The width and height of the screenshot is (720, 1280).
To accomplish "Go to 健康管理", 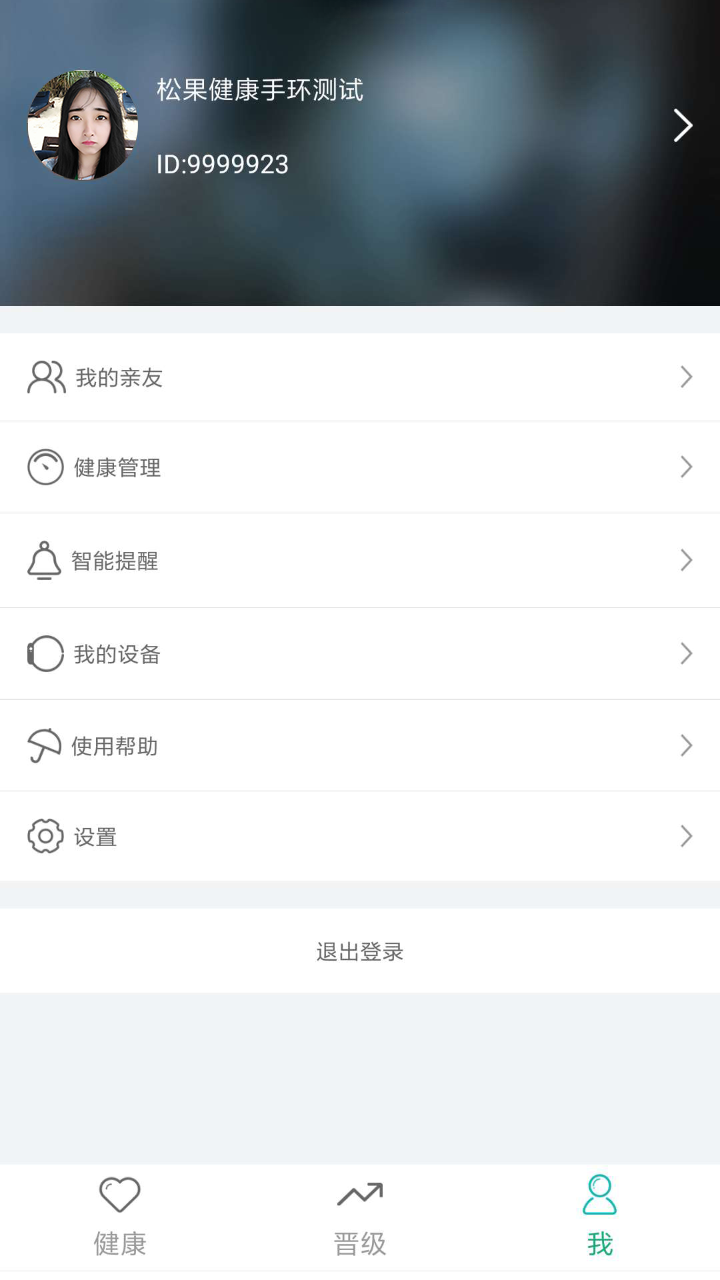I will point(360,467).
